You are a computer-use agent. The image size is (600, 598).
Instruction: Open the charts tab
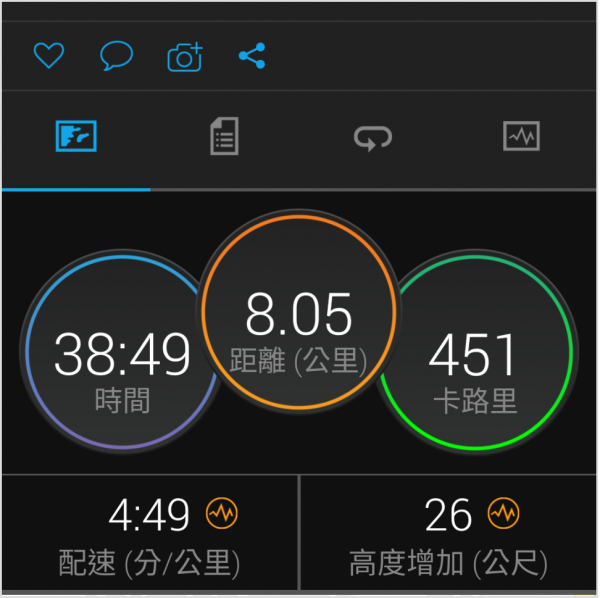click(x=521, y=137)
